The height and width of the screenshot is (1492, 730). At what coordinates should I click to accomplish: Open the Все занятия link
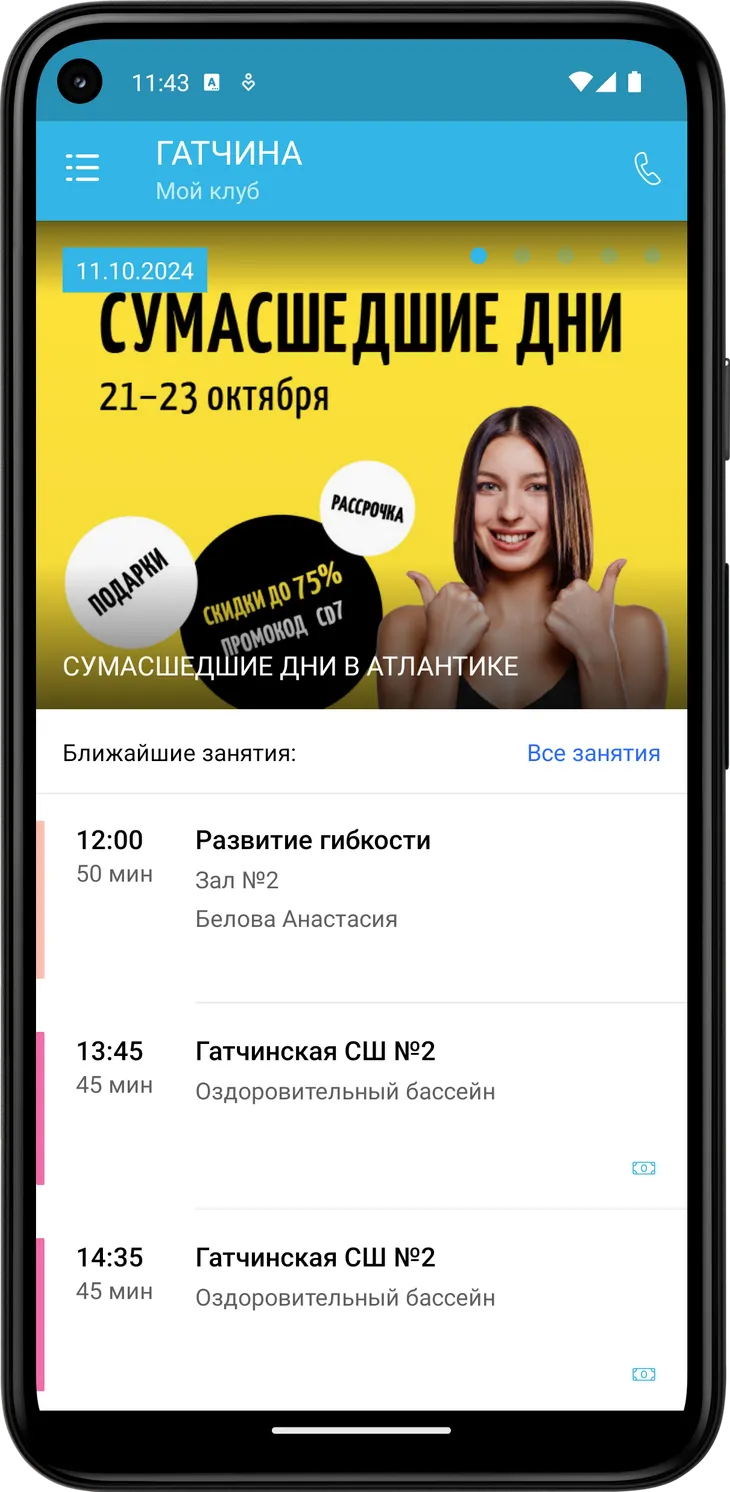[593, 753]
